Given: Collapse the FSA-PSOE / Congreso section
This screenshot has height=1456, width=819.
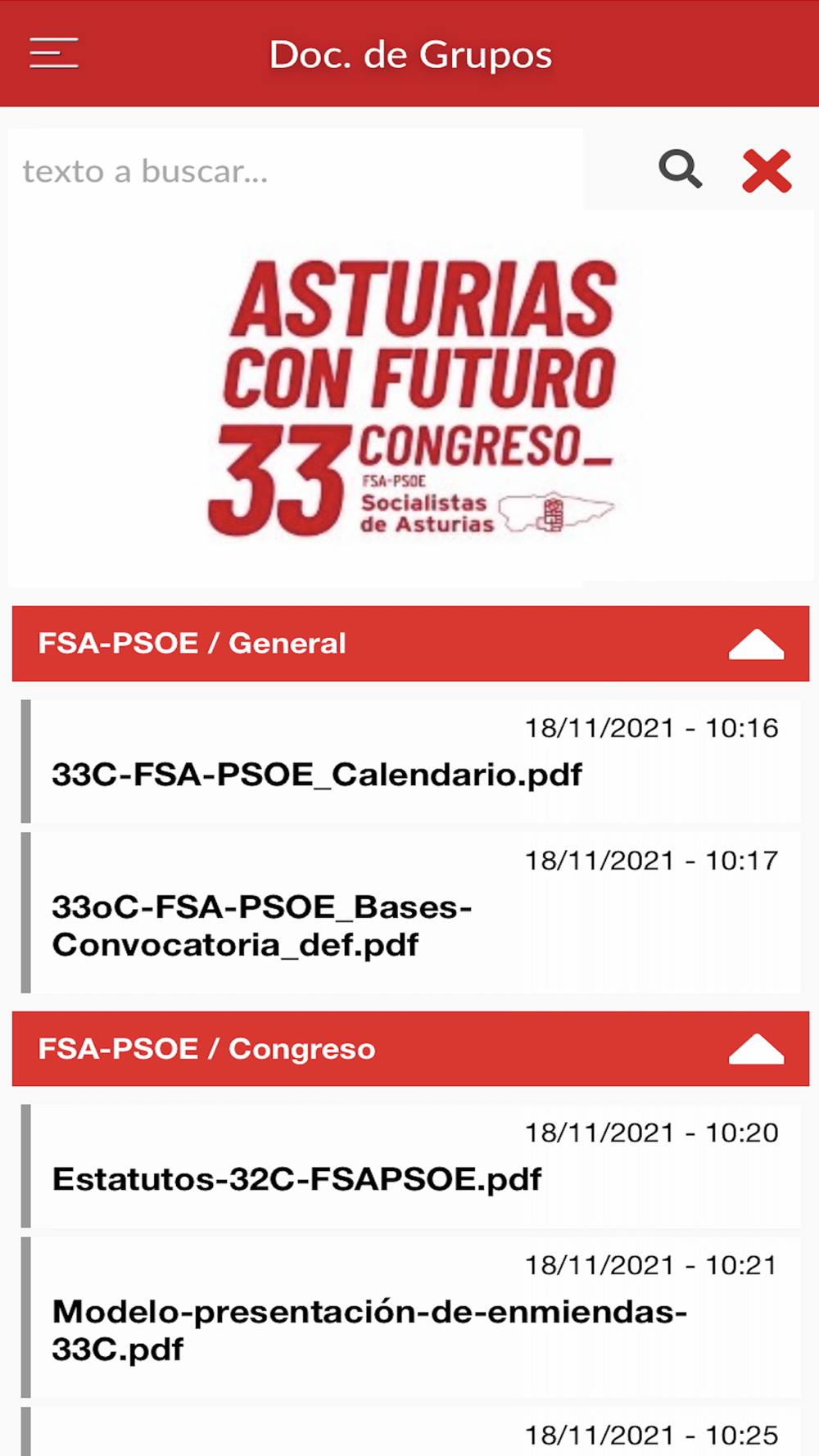Looking at the screenshot, I should [756, 1049].
